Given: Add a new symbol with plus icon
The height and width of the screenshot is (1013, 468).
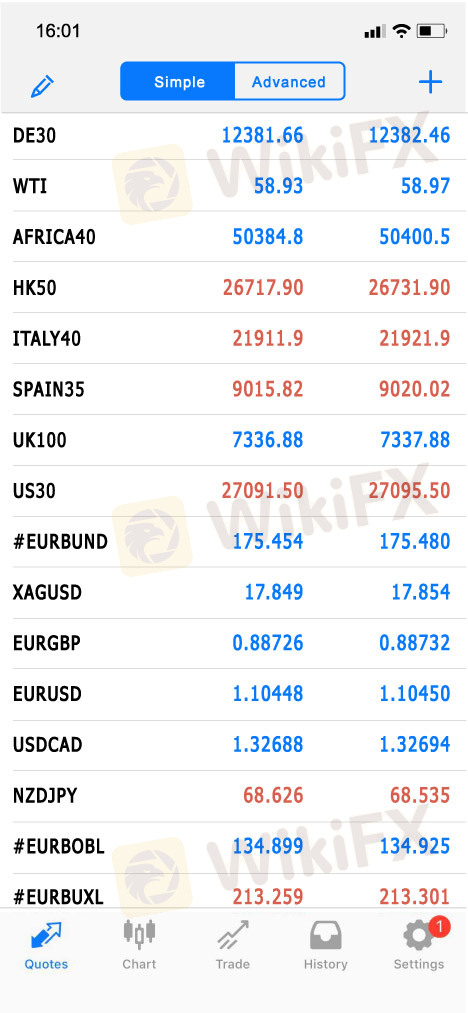Looking at the screenshot, I should pos(431,82).
